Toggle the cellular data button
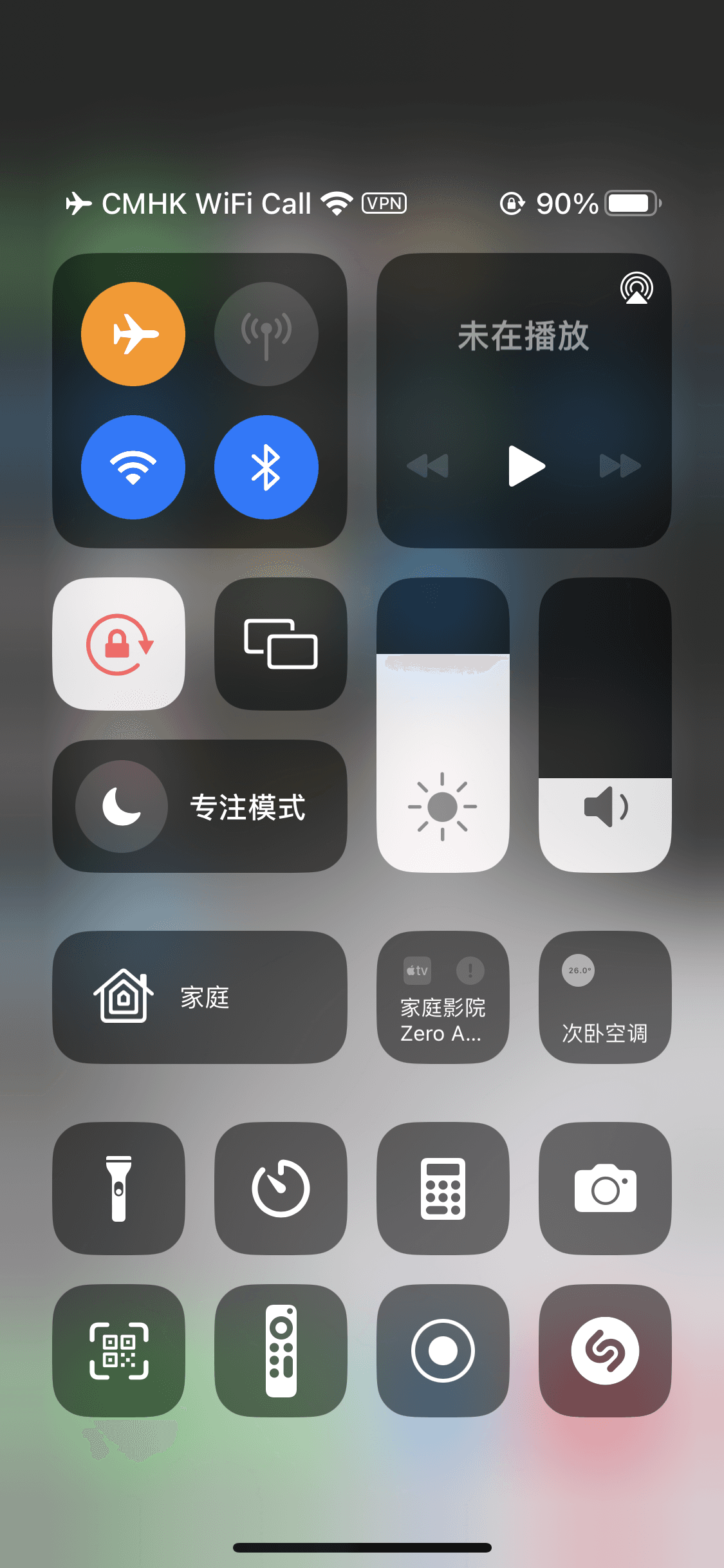724x1568 pixels. 266,334
